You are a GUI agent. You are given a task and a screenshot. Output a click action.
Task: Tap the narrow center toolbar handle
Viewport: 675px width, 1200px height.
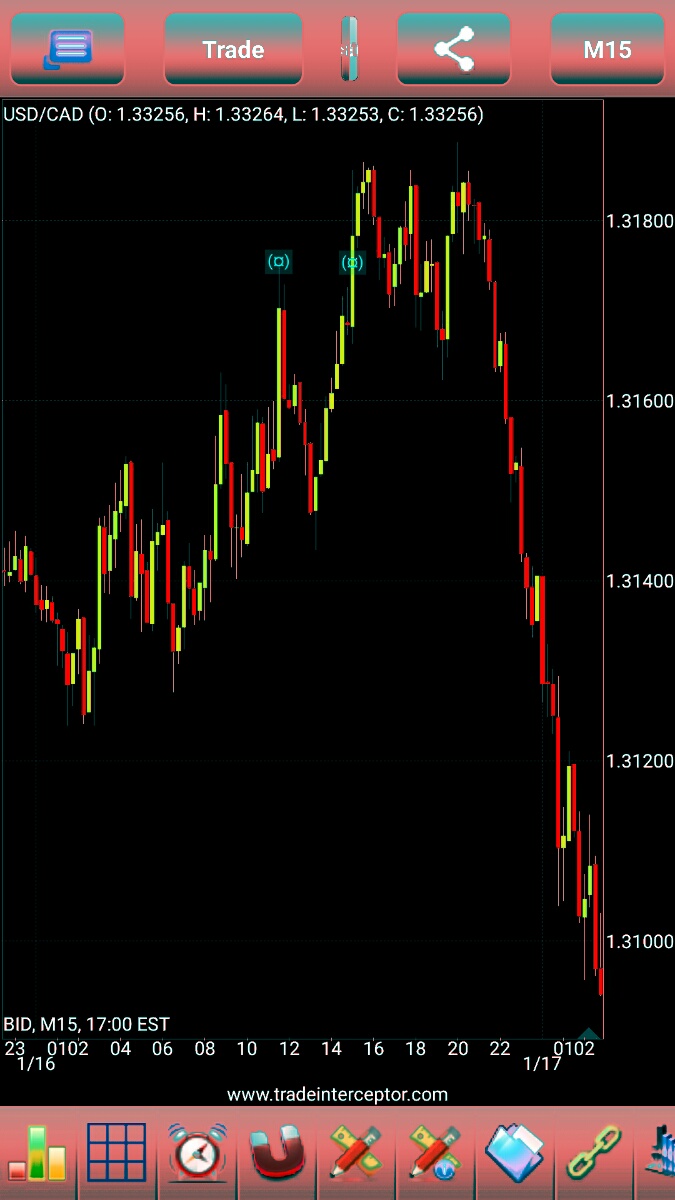[x=349, y=49]
